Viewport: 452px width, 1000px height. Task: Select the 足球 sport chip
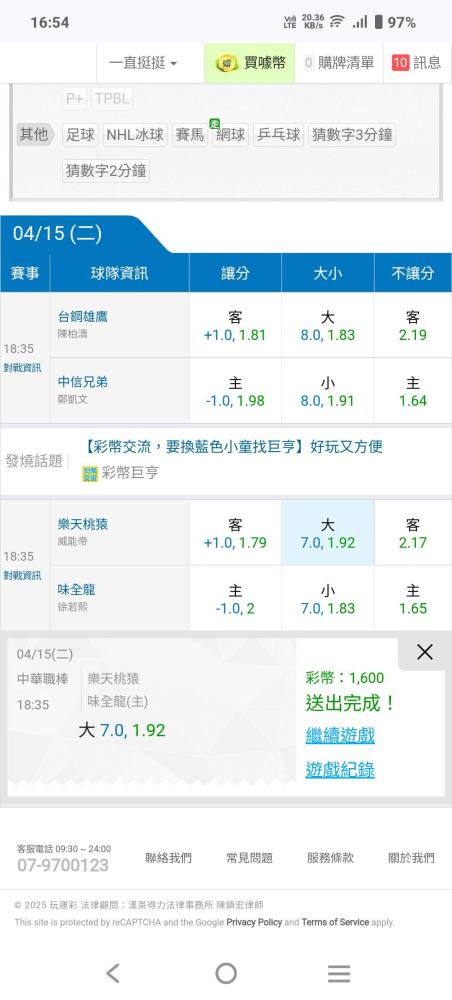80,135
